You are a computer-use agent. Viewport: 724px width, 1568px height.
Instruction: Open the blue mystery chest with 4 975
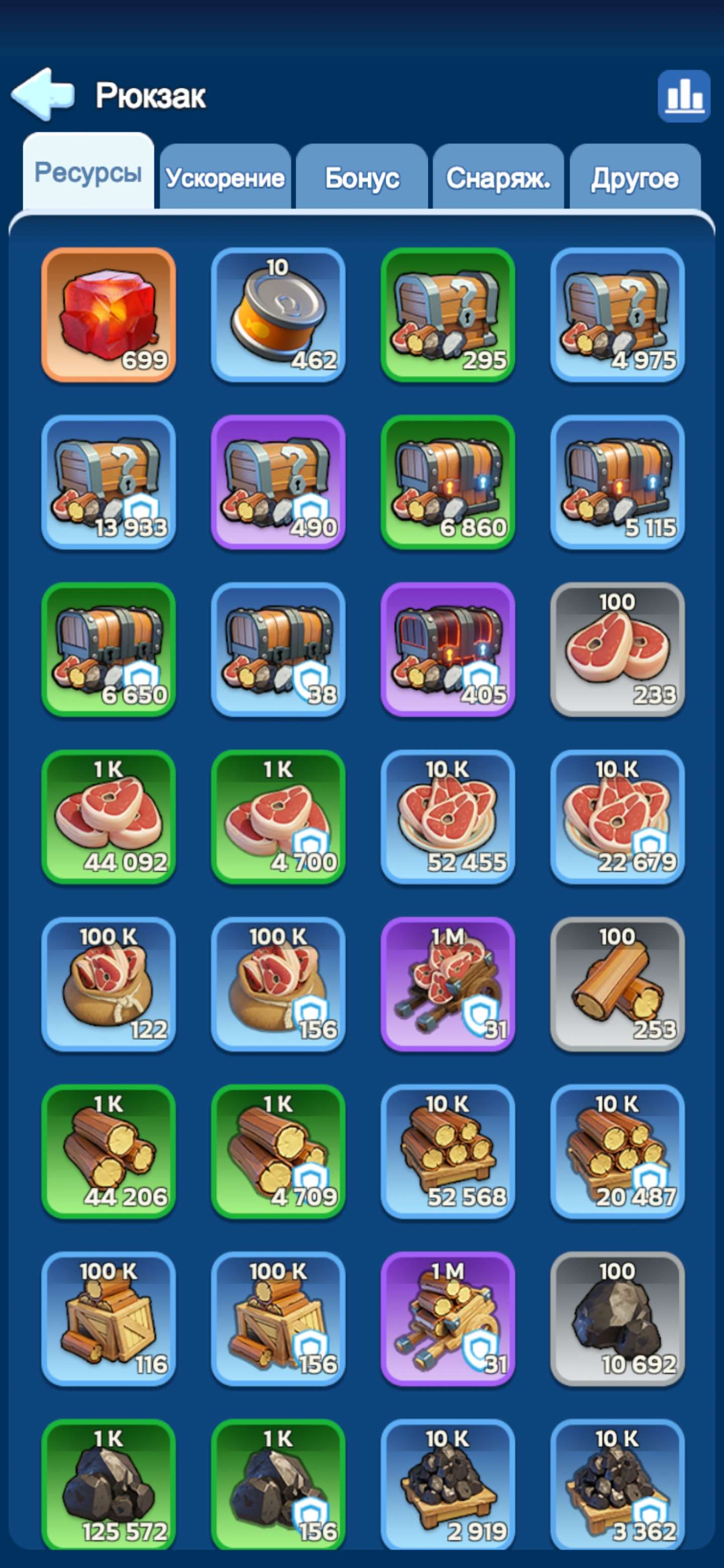tap(617, 315)
